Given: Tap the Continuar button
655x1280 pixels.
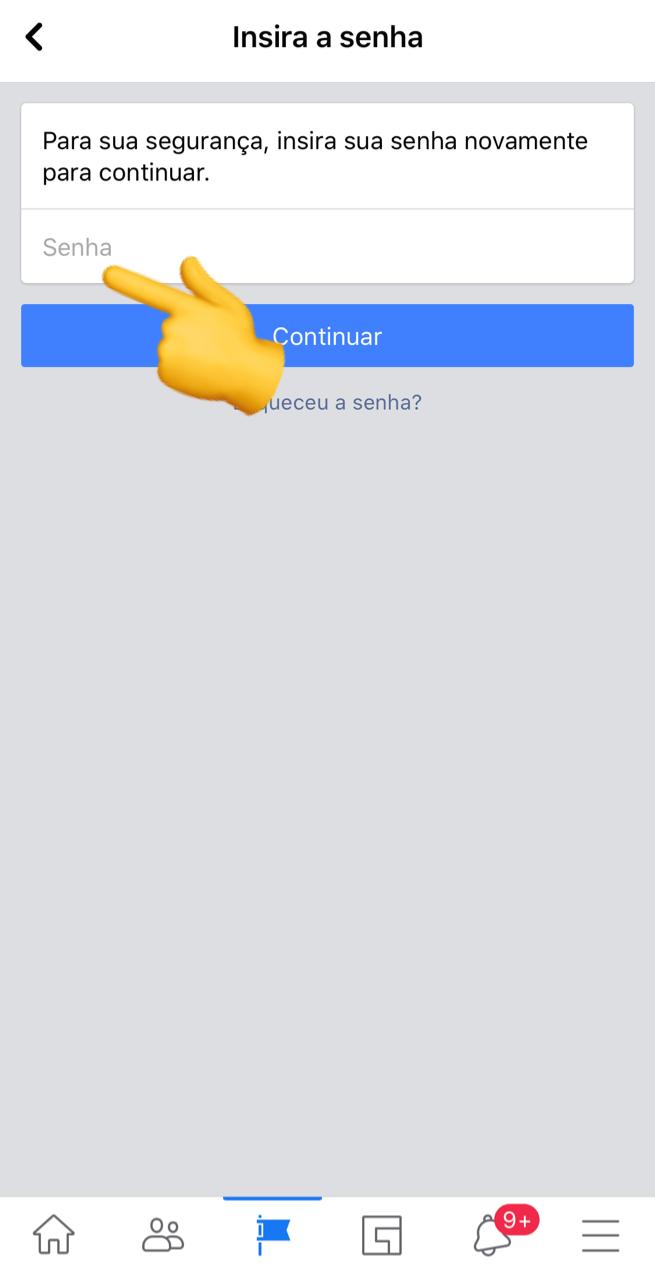Looking at the screenshot, I should [x=327, y=336].
